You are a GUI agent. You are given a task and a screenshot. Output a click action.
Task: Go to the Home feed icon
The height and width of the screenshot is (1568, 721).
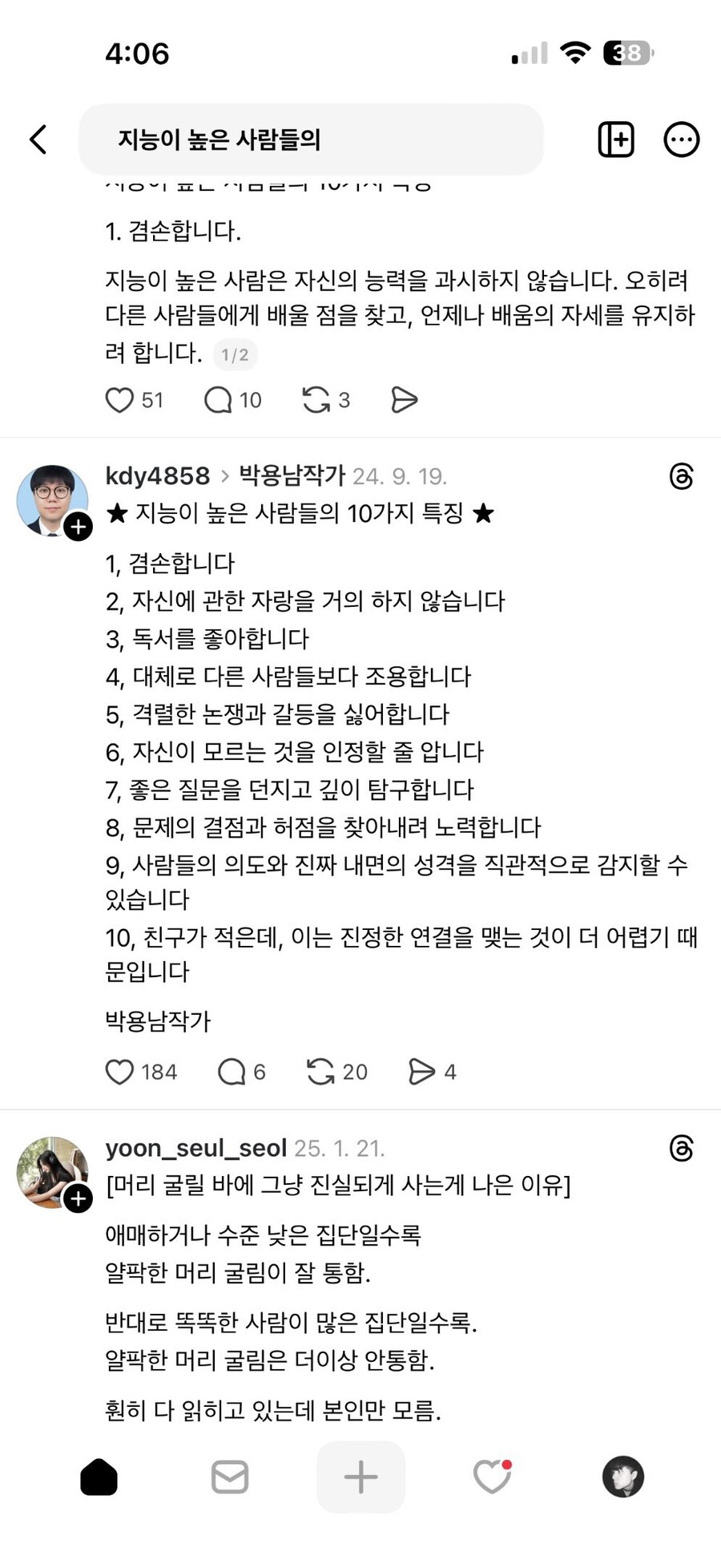click(99, 1477)
